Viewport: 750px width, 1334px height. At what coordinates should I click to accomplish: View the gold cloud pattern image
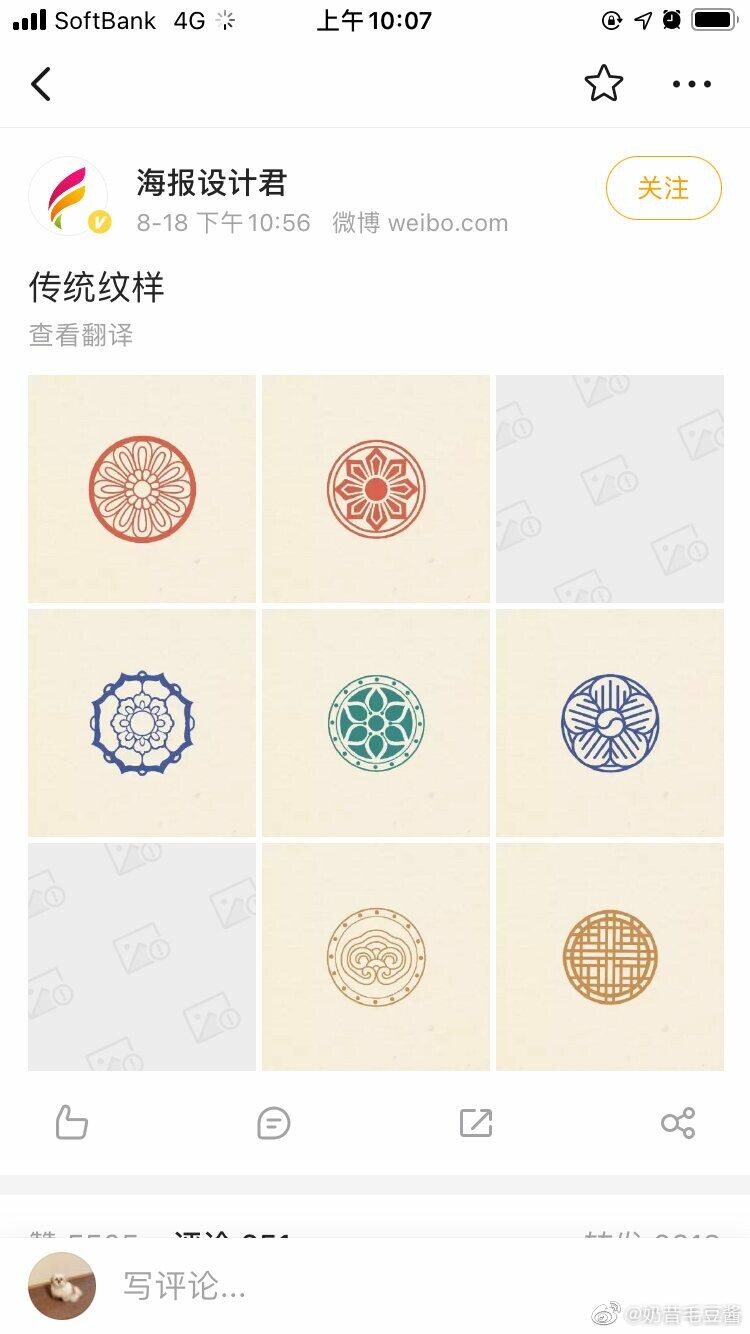click(376, 957)
